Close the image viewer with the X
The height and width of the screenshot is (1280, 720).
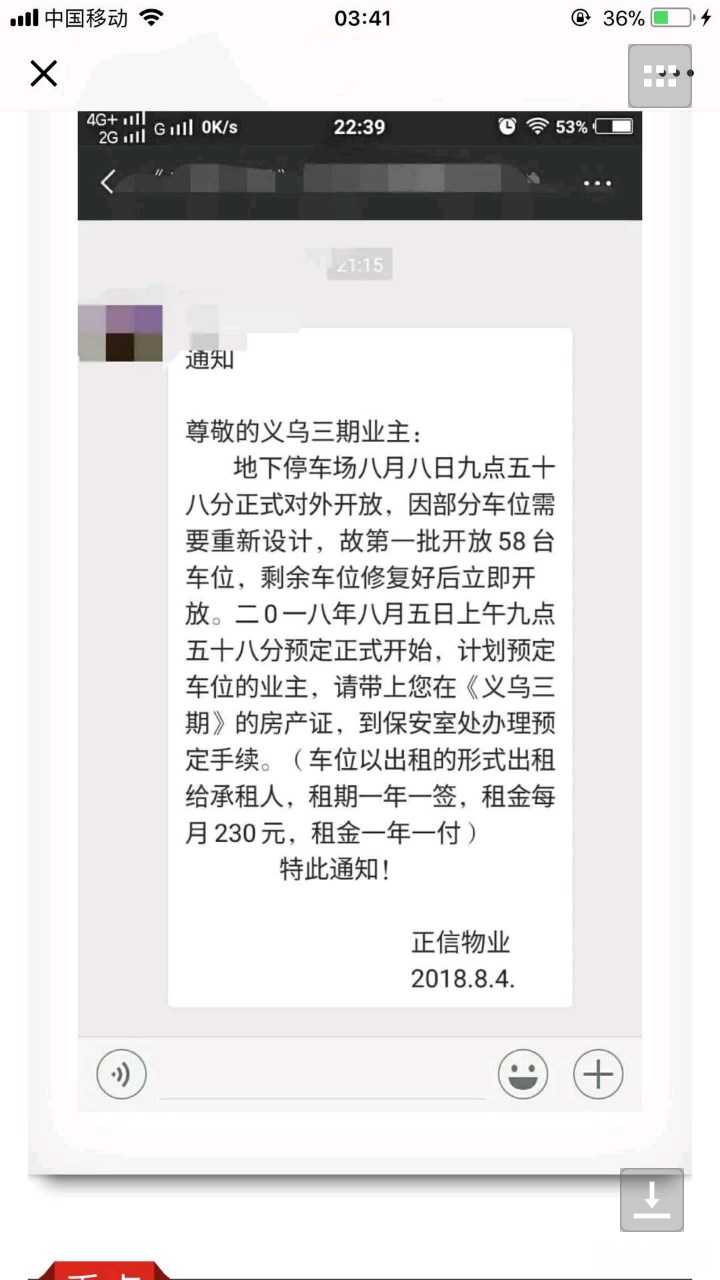(44, 73)
